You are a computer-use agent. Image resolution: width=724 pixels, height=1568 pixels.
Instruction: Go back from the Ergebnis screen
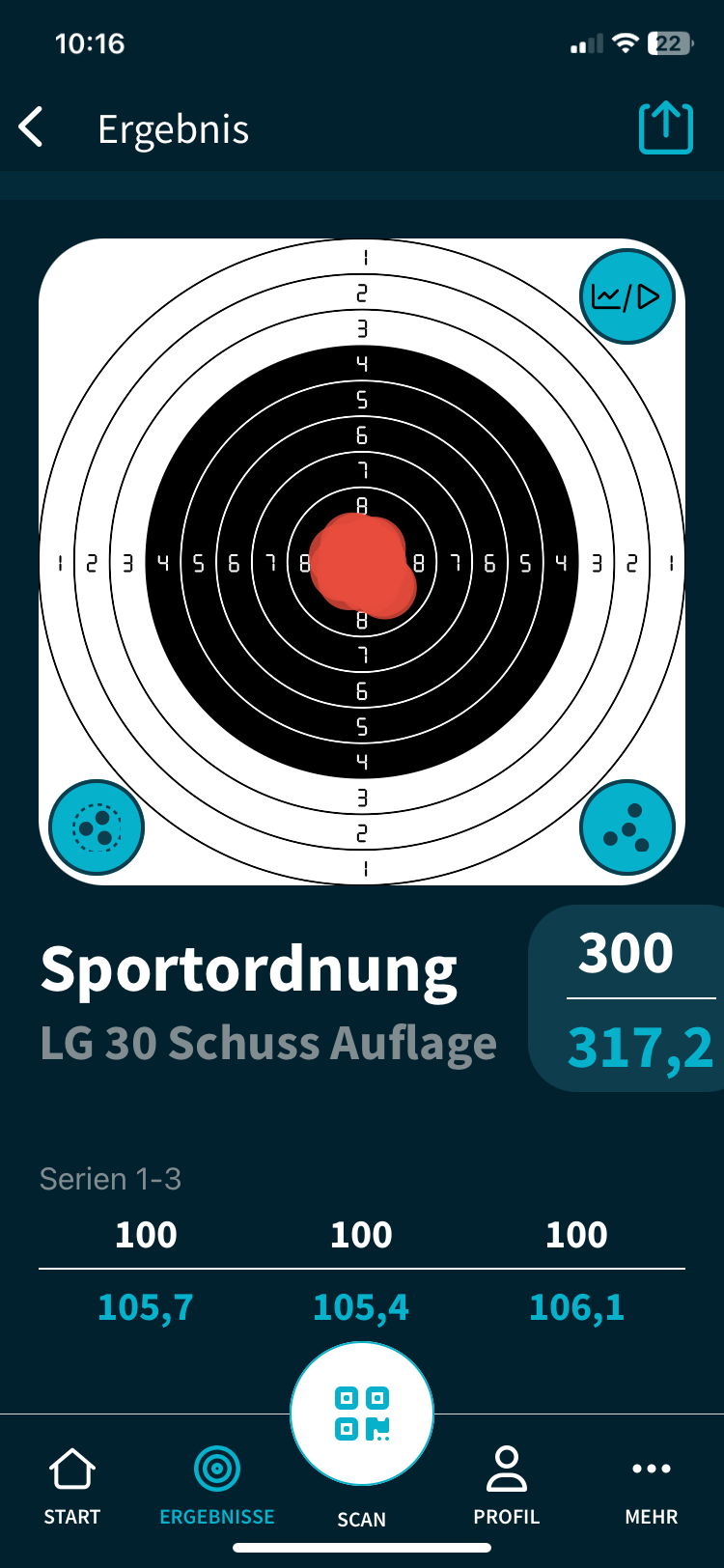click(x=32, y=127)
